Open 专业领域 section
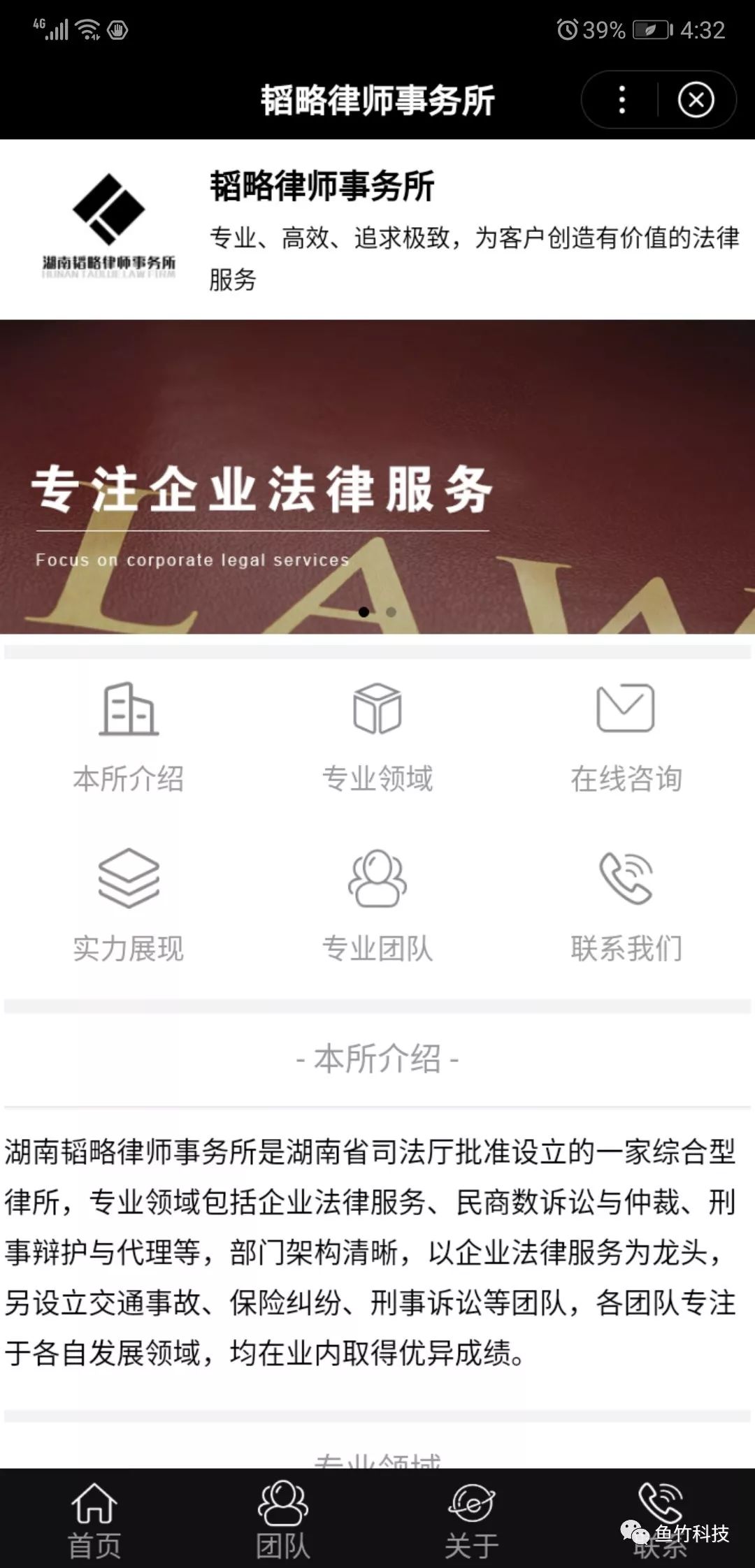Image resolution: width=755 pixels, height=1568 pixels. [377, 737]
